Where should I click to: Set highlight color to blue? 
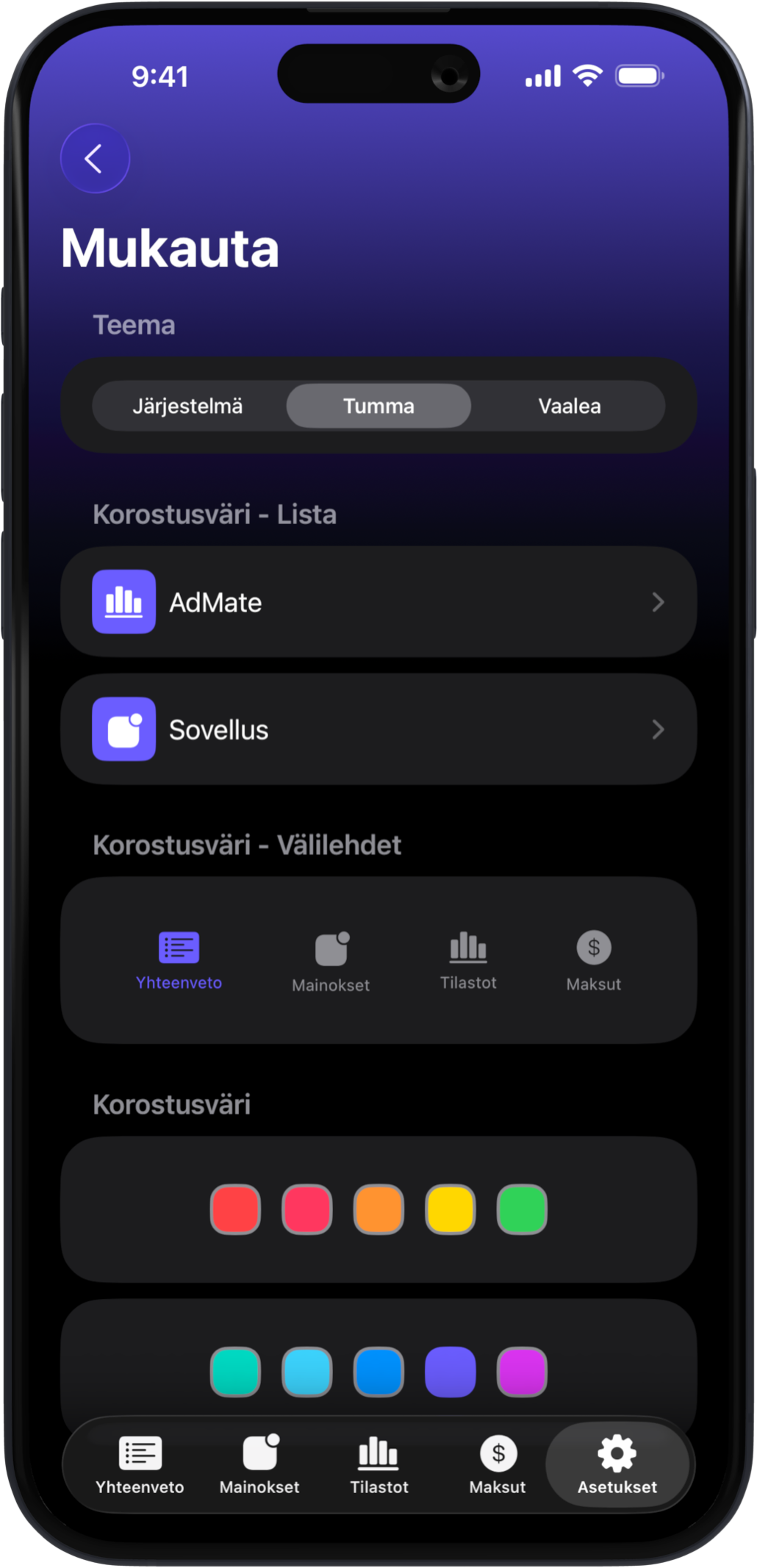click(x=378, y=1372)
